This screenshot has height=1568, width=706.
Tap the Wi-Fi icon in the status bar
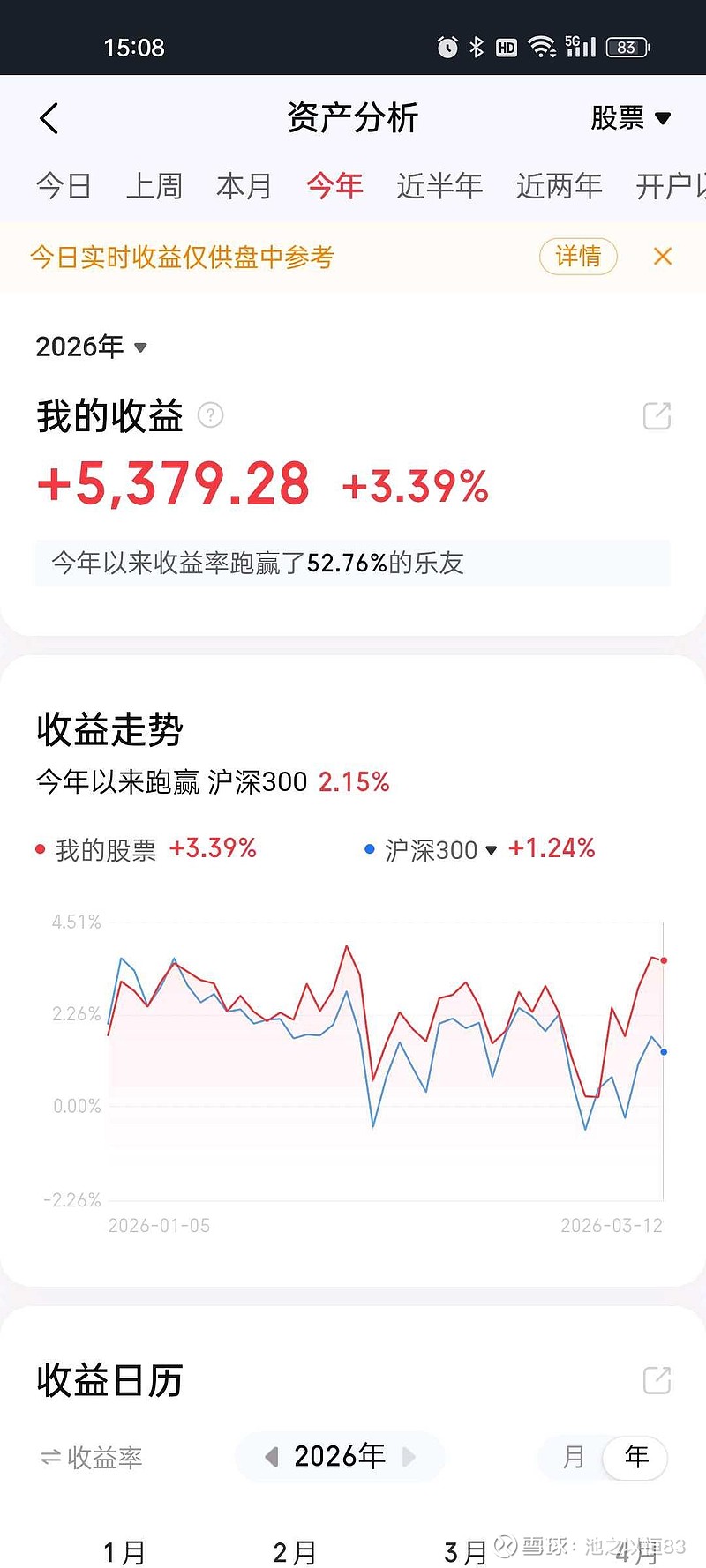[x=541, y=47]
